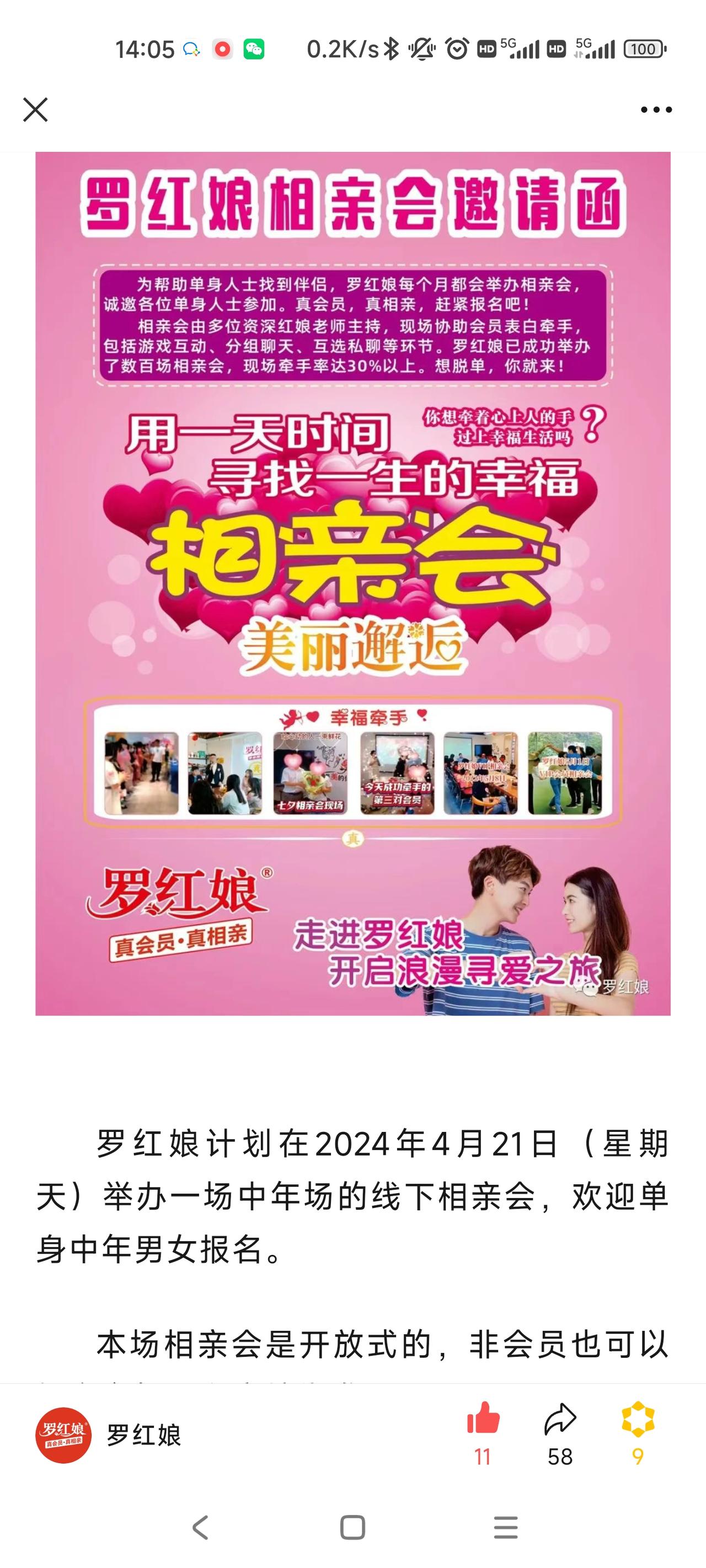This screenshot has height=1568, width=706.
Task: Like the article with the thumbs-up icon
Action: (x=482, y=1421)
